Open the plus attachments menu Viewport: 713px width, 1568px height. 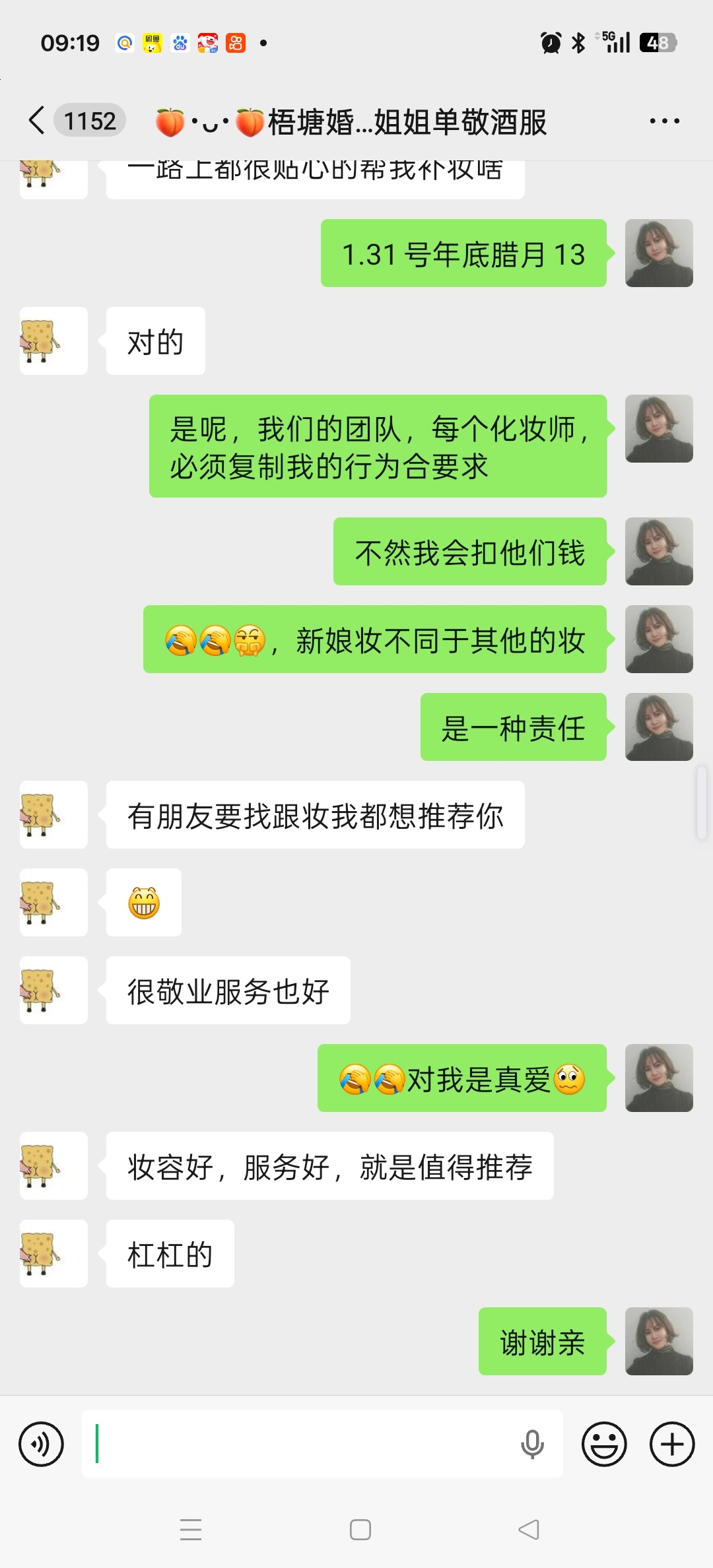pos(672,1444)
